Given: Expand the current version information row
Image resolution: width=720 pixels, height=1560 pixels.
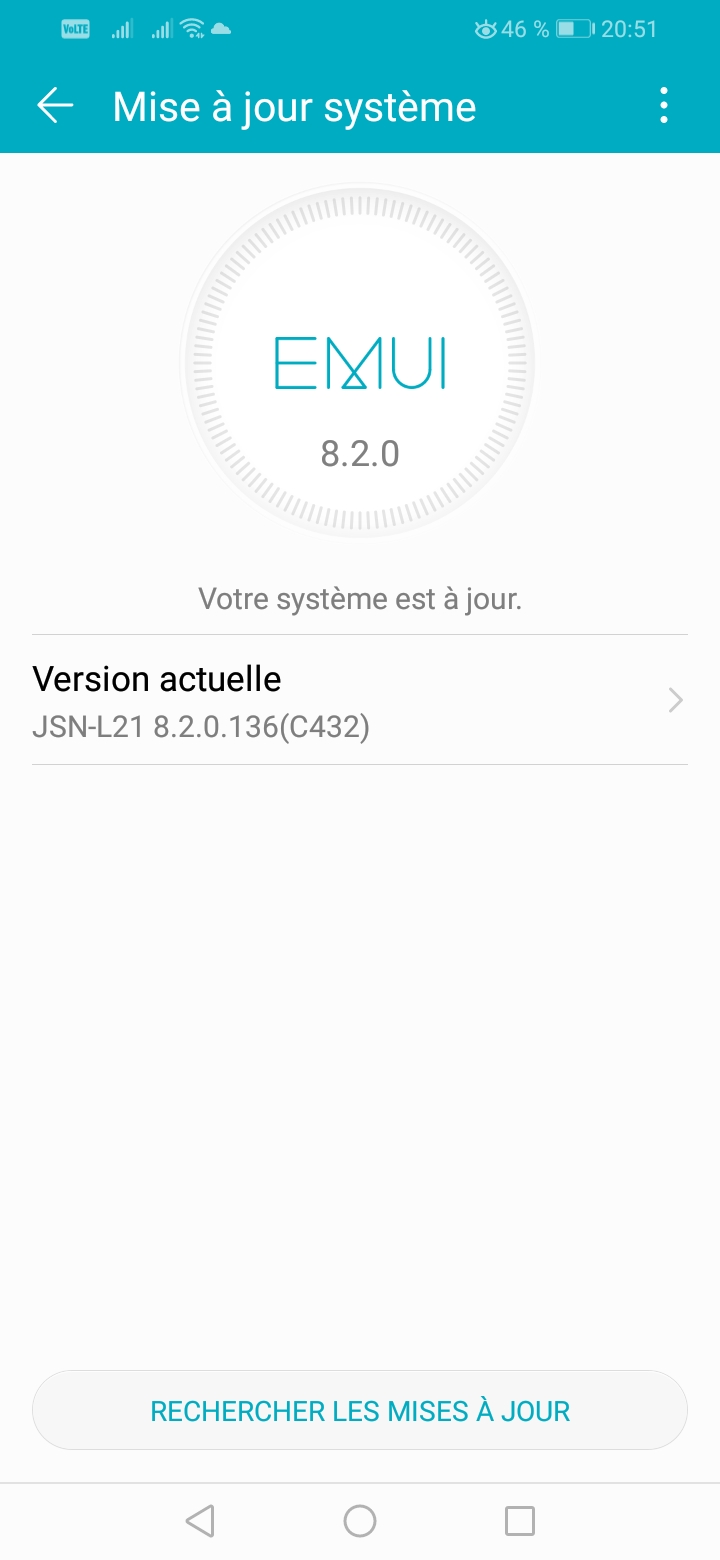Looking at the screenshot, I should [360, 700].
